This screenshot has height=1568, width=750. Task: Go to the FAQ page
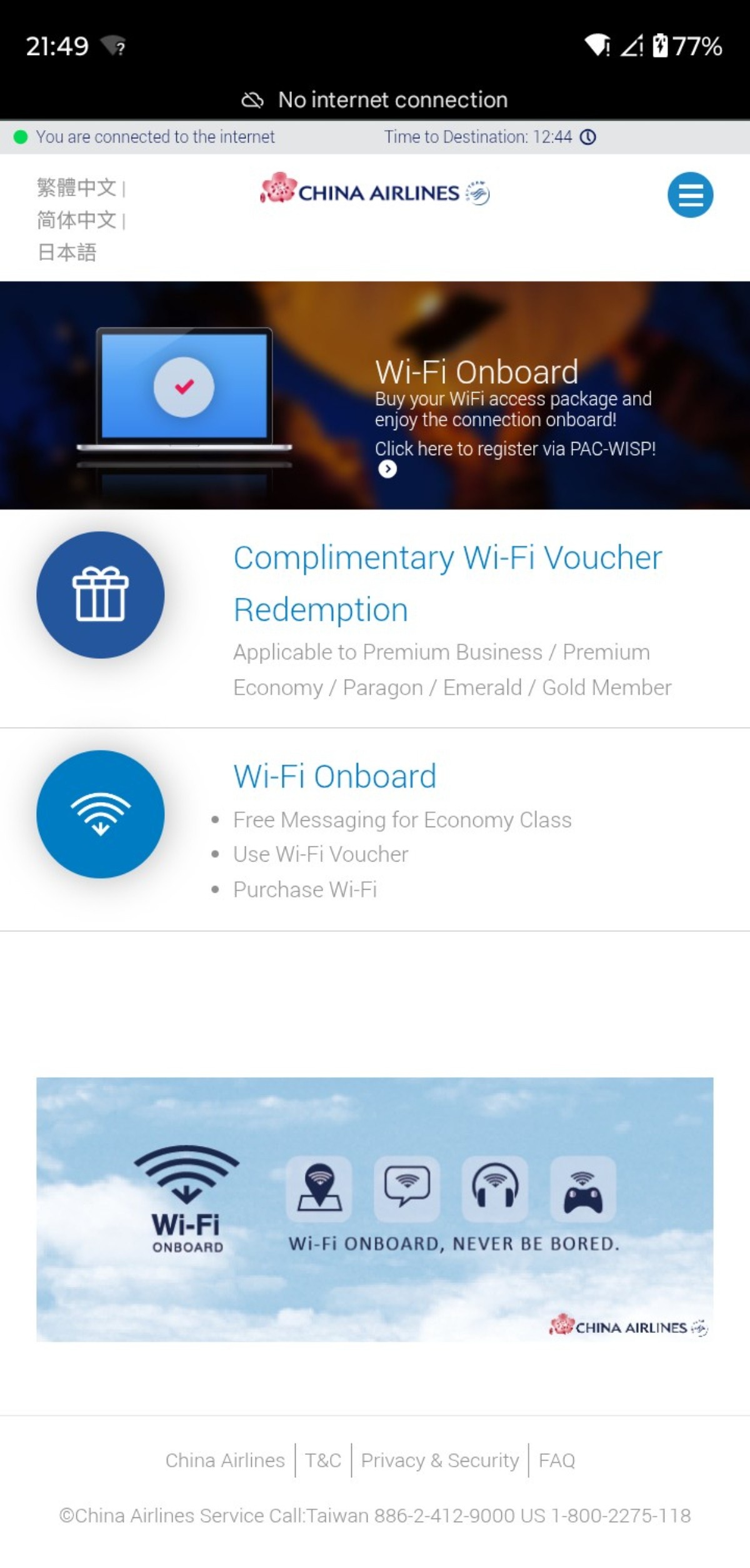coord(557,1460)
